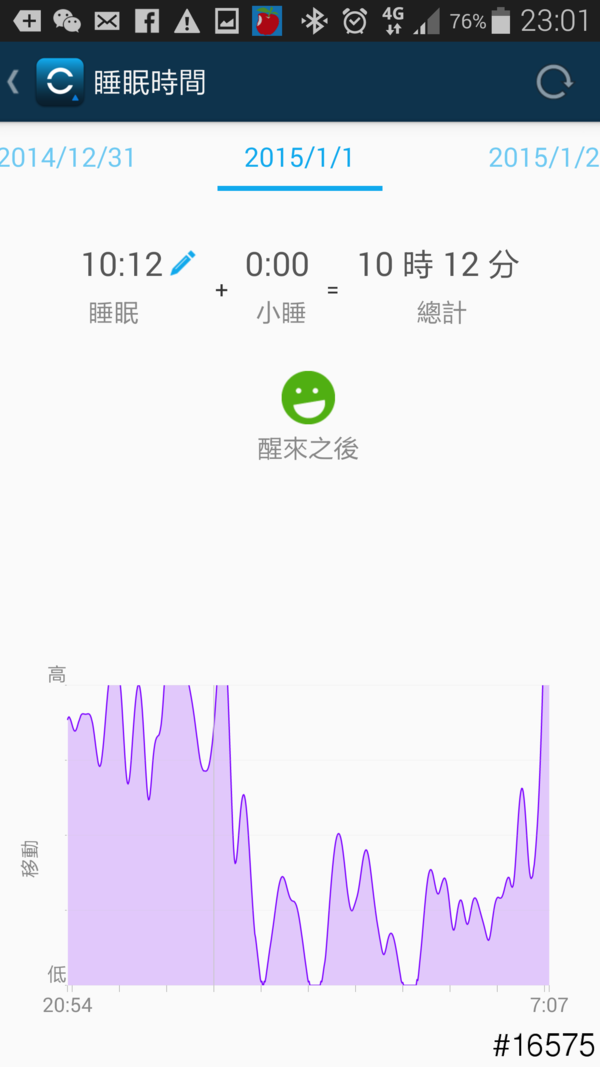Select the 2015/1/1 date tab

(x=299, y=158)
